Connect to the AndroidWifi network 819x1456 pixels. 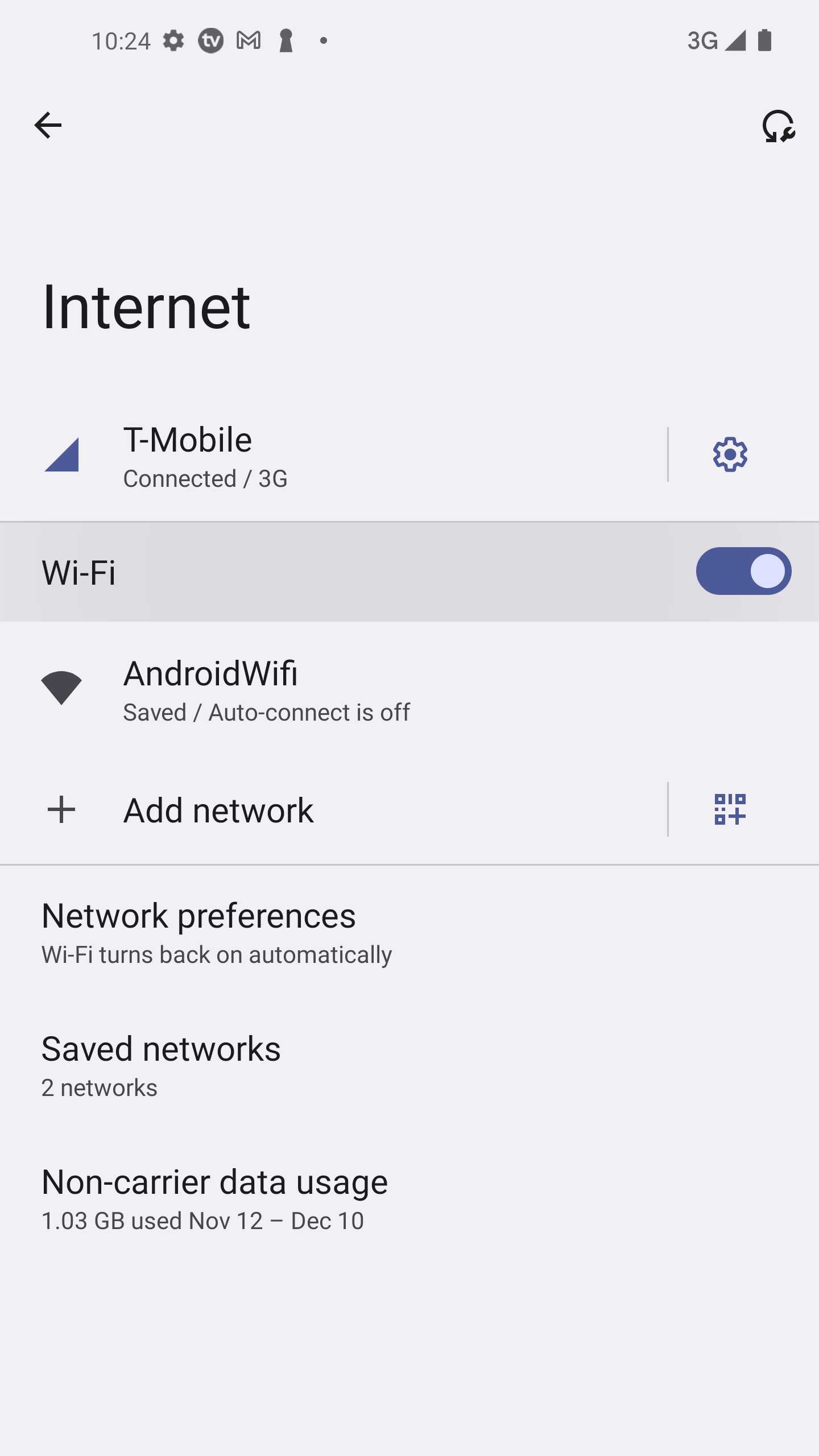341,689
